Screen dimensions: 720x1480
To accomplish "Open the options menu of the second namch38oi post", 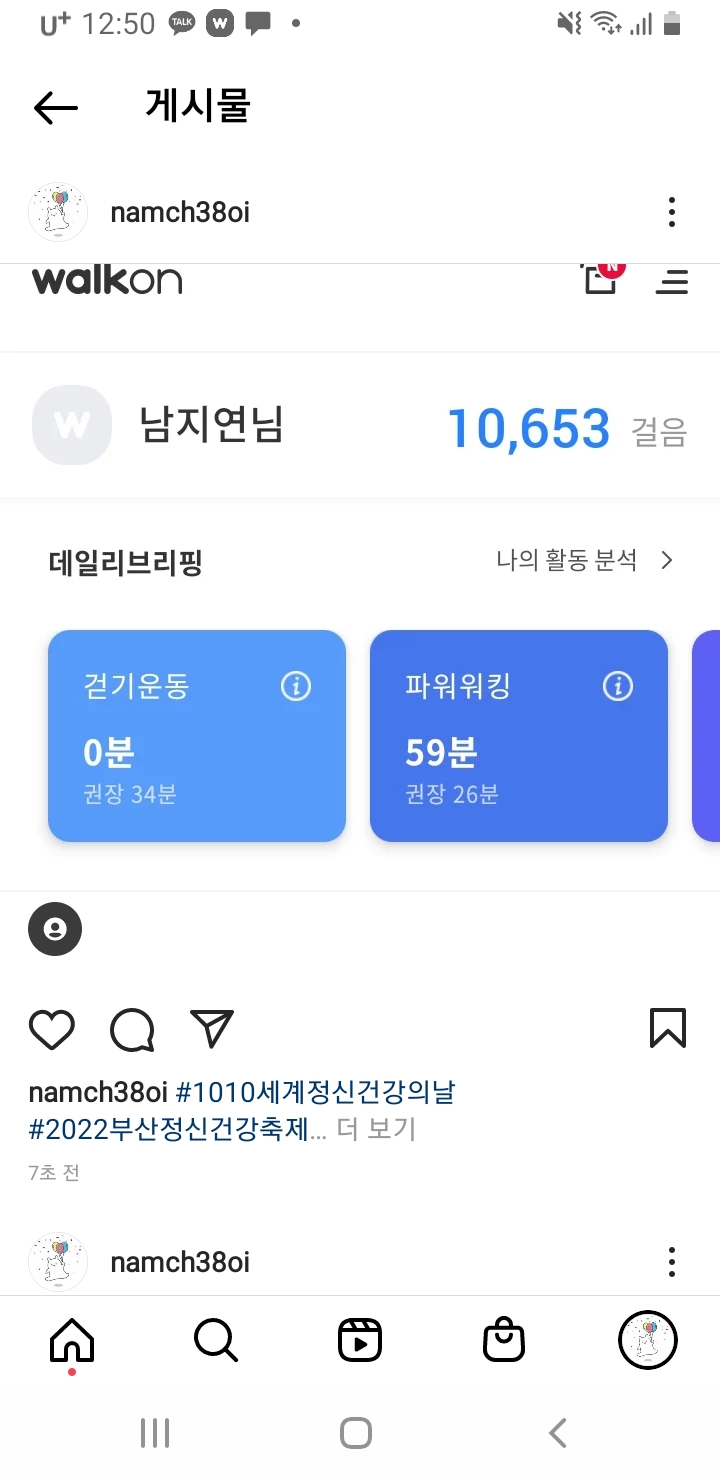I will (671, 1262).
